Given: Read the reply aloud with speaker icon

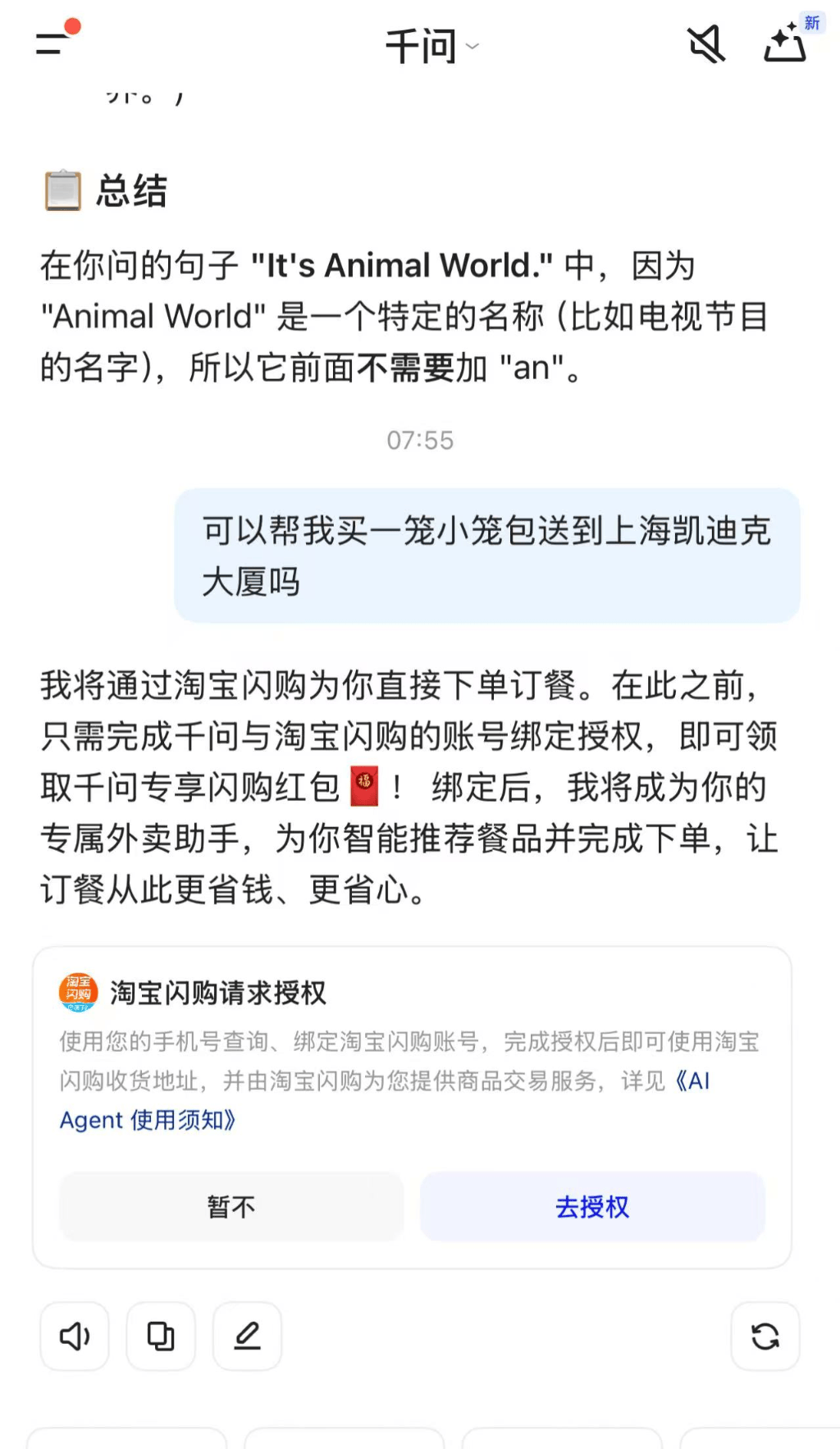Looking at the screenshot, I should coord(74,1336).
